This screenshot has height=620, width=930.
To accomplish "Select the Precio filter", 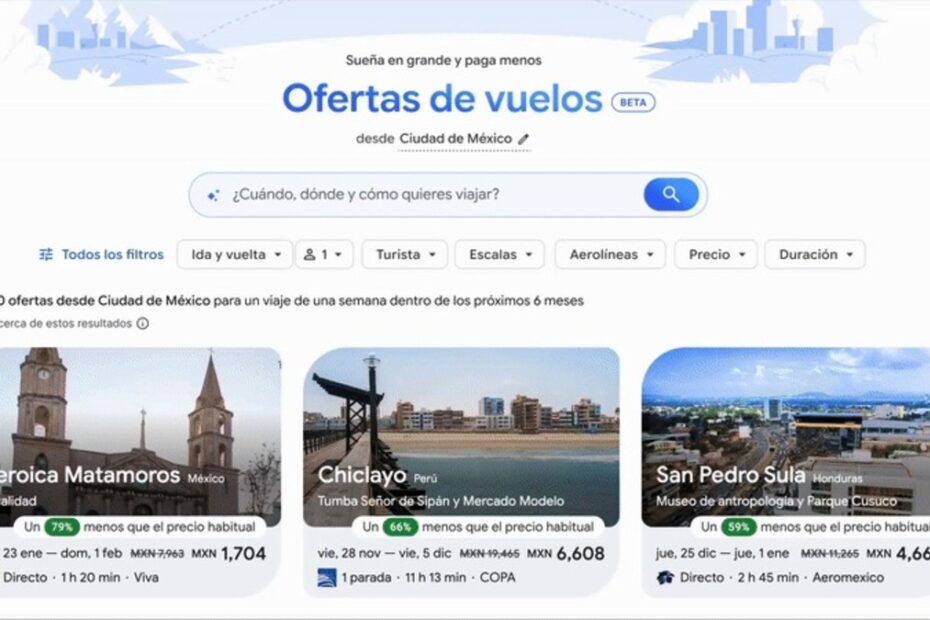I will 716,254.
